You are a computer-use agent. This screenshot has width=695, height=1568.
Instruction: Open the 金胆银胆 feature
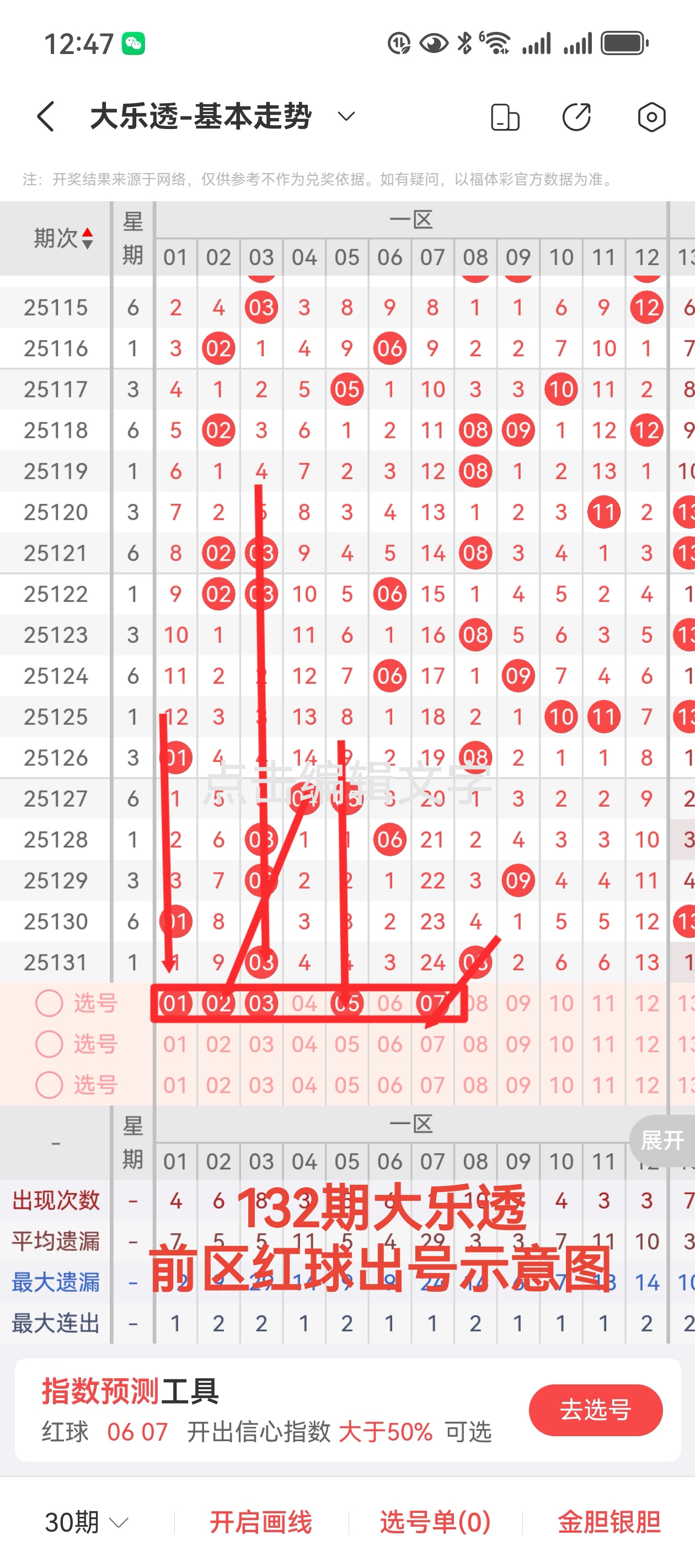point(609,1522)
